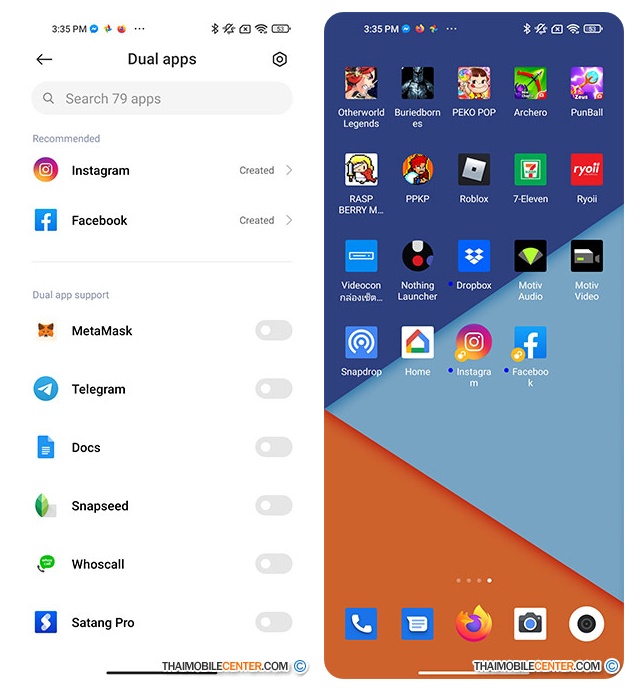636x691 pixels.
Task: Open Dual apps settings gear
Action: (x=279, y=60)
